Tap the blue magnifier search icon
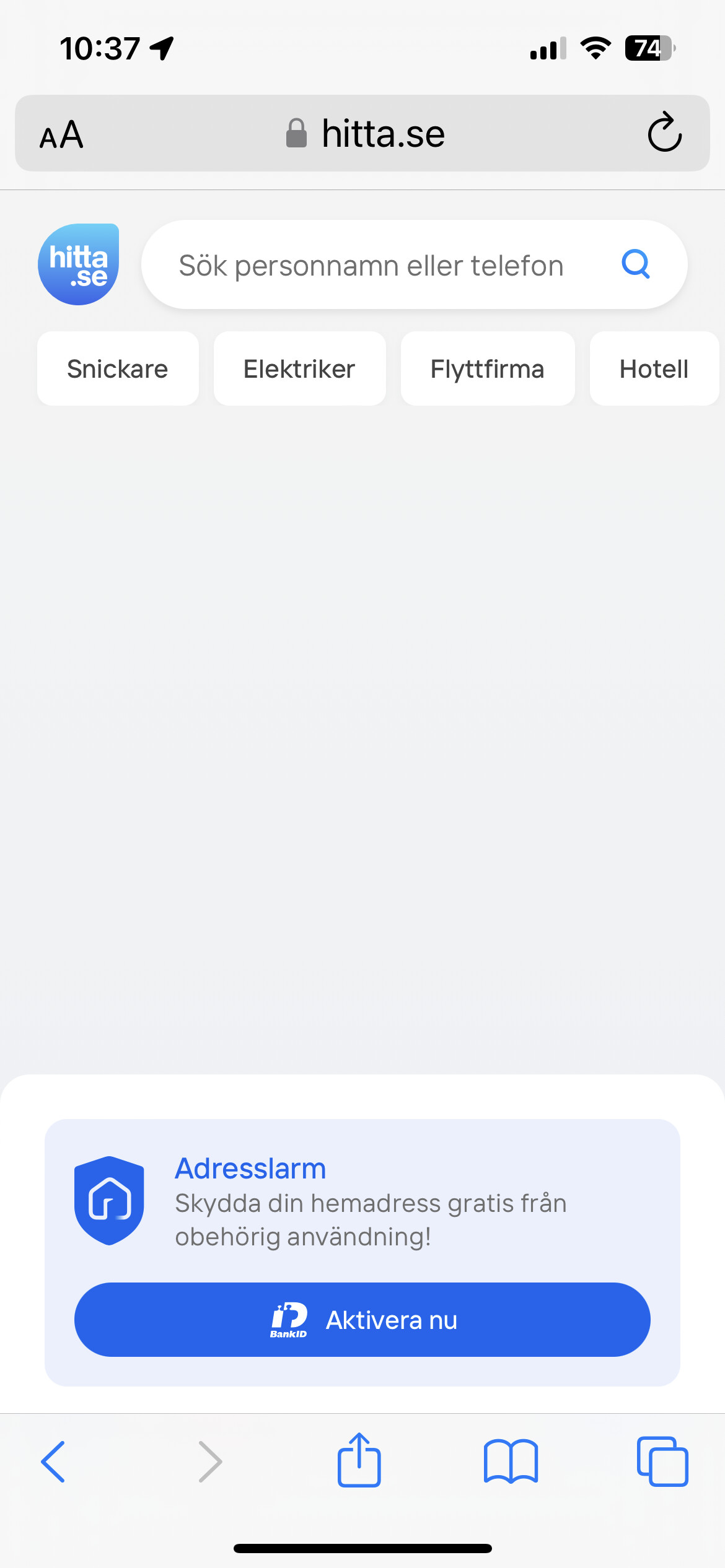This screenshot has width=725, height=1568. click(x=635, y=264)
